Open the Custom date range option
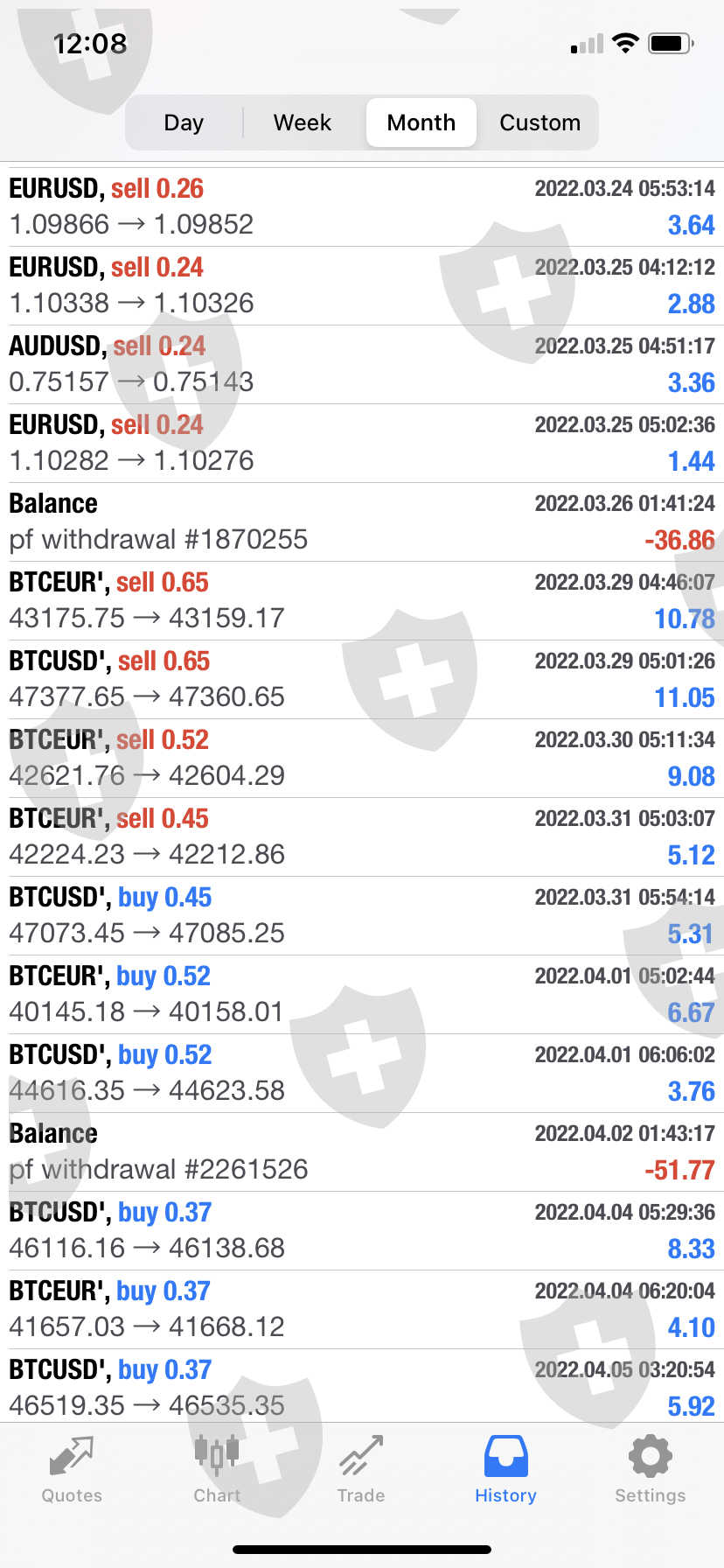The image size is (724, 1568). (x=540, y=122)
